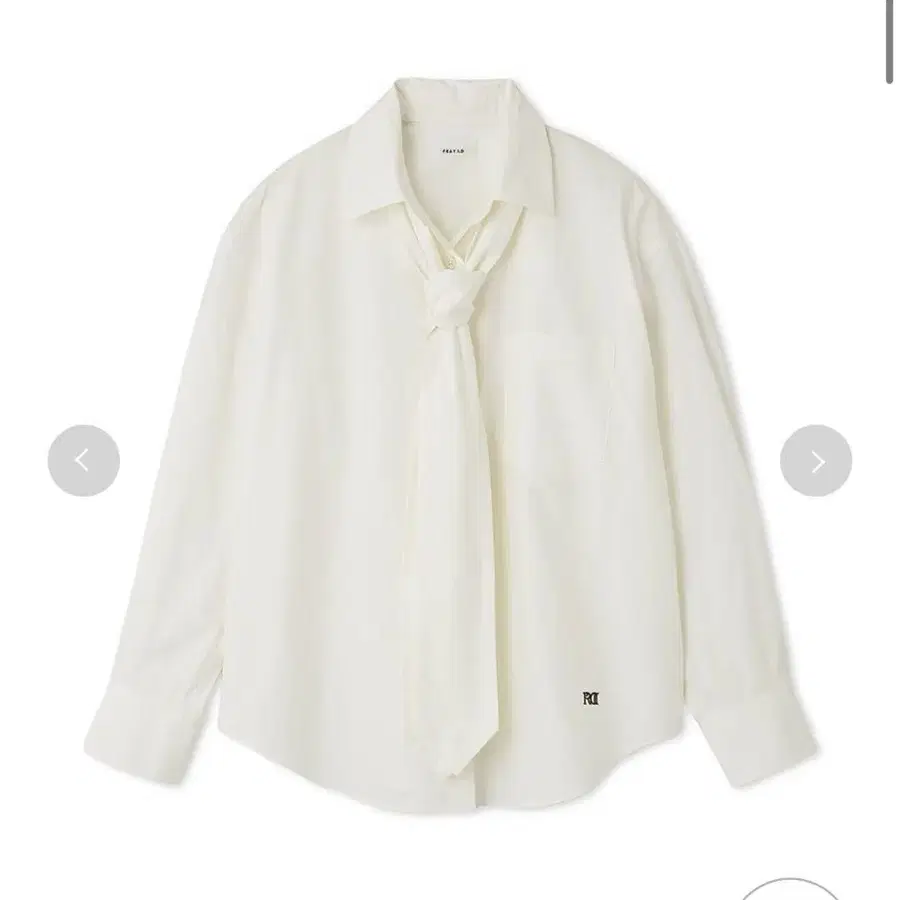Viewport: 900px width, 900px height.
Task: Show the next product image
Action: click(816, 460)
